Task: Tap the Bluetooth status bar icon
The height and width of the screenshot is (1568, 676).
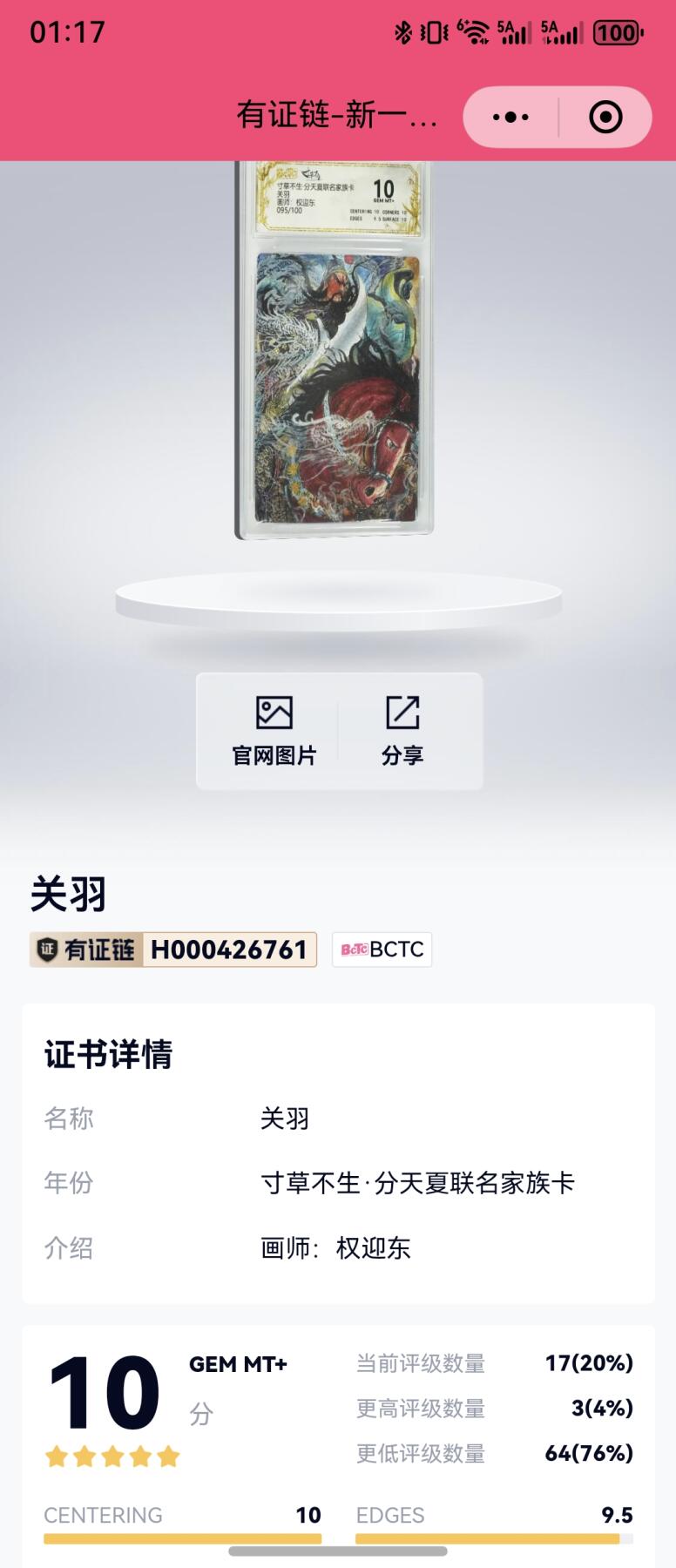Action: tap(402, 31)
